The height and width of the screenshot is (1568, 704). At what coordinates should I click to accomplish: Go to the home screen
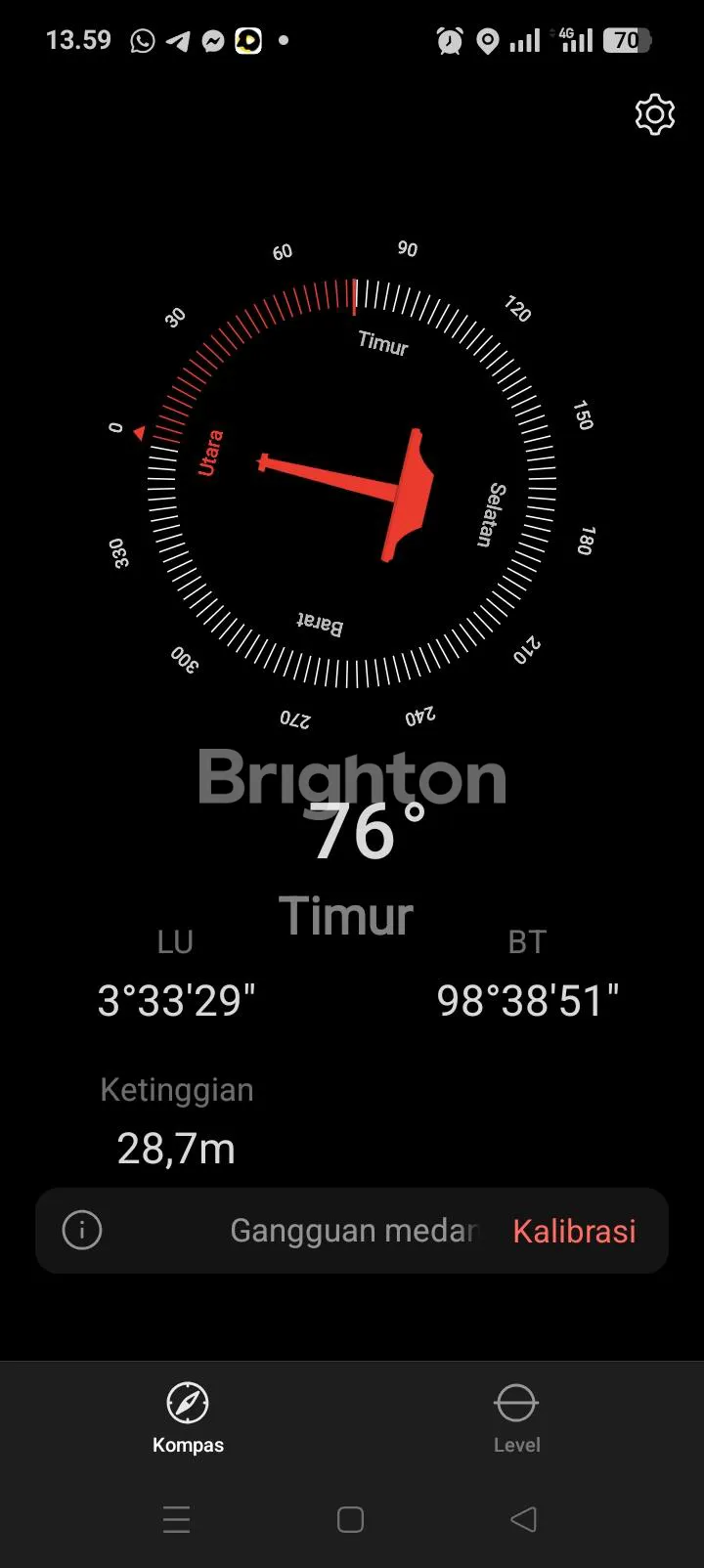click(x=350, y=1519)
